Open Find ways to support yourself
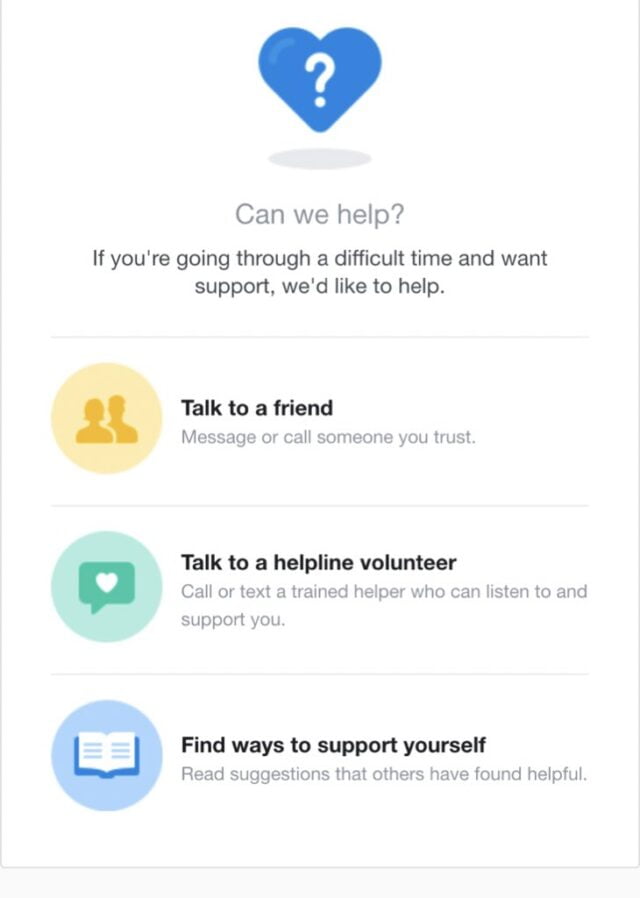Screen dimensions: 640x898 point(333,745)
